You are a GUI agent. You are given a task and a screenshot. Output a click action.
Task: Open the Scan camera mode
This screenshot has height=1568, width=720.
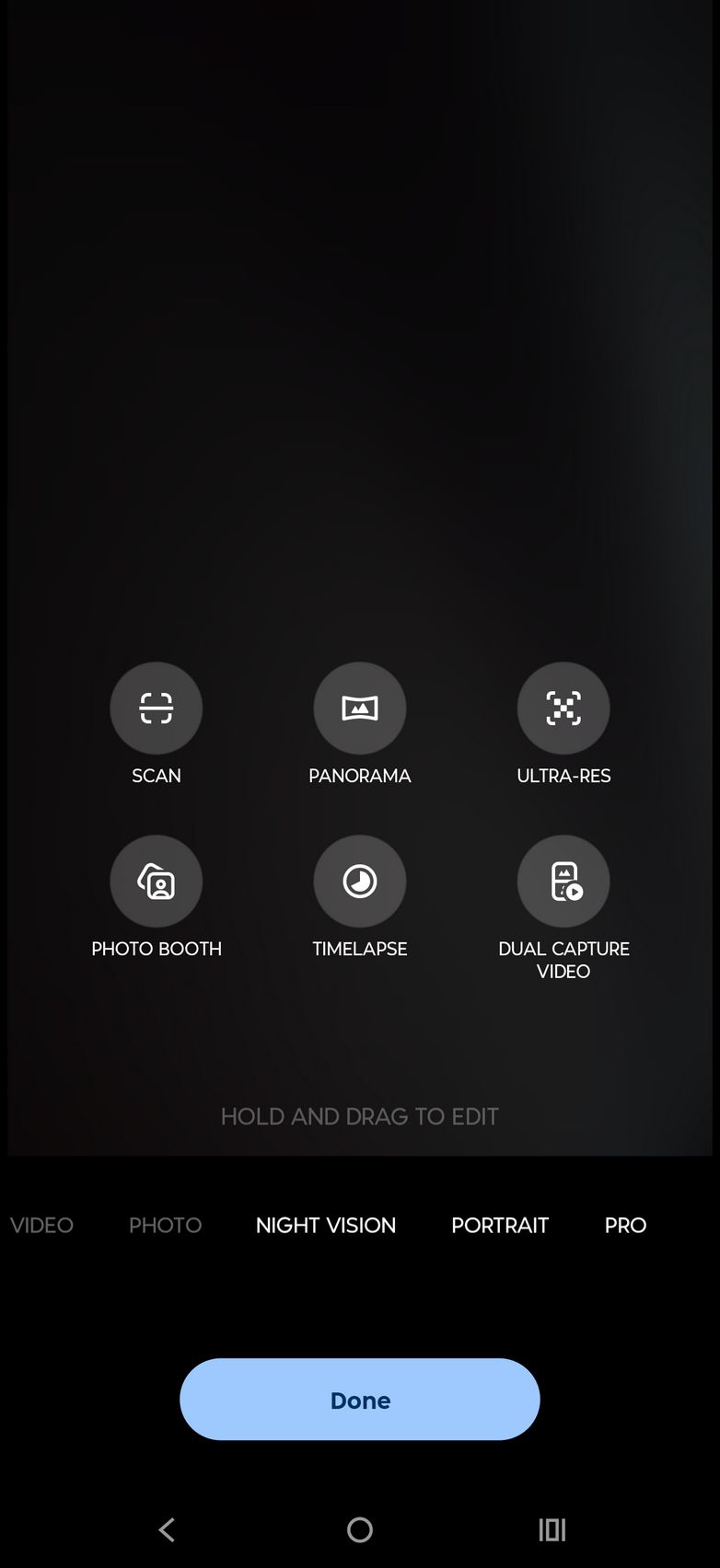point(157,708)
